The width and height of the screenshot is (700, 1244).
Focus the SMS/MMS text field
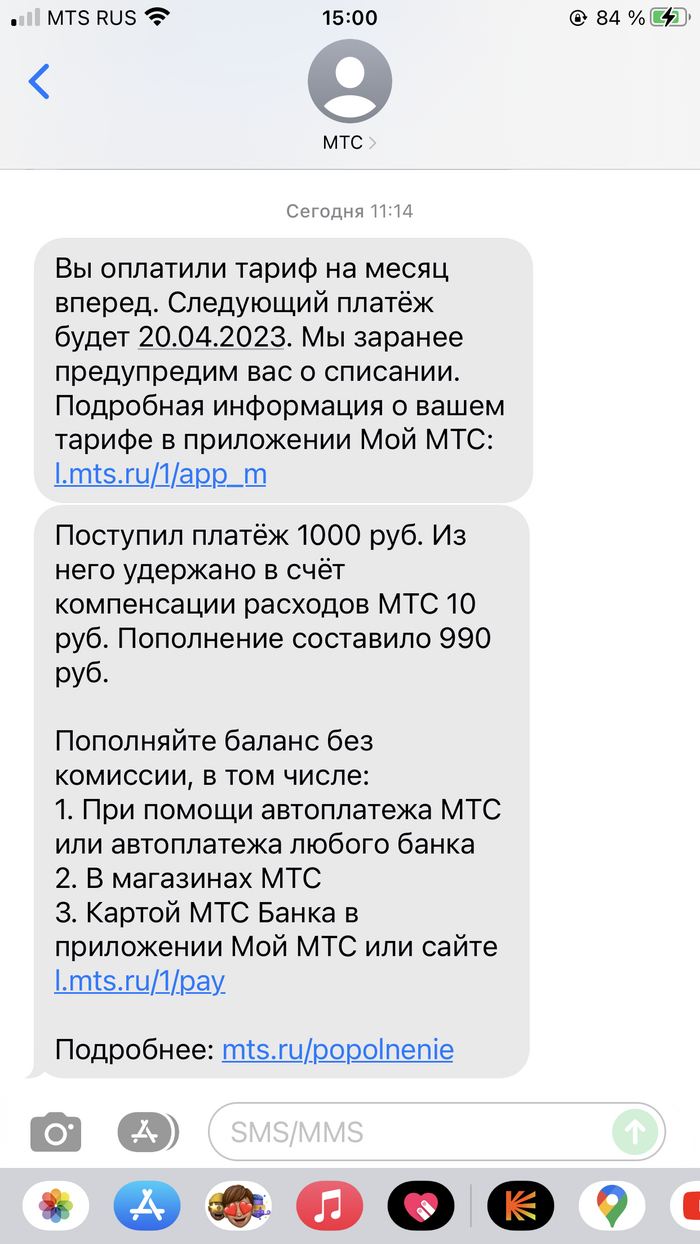(410, 1132)
